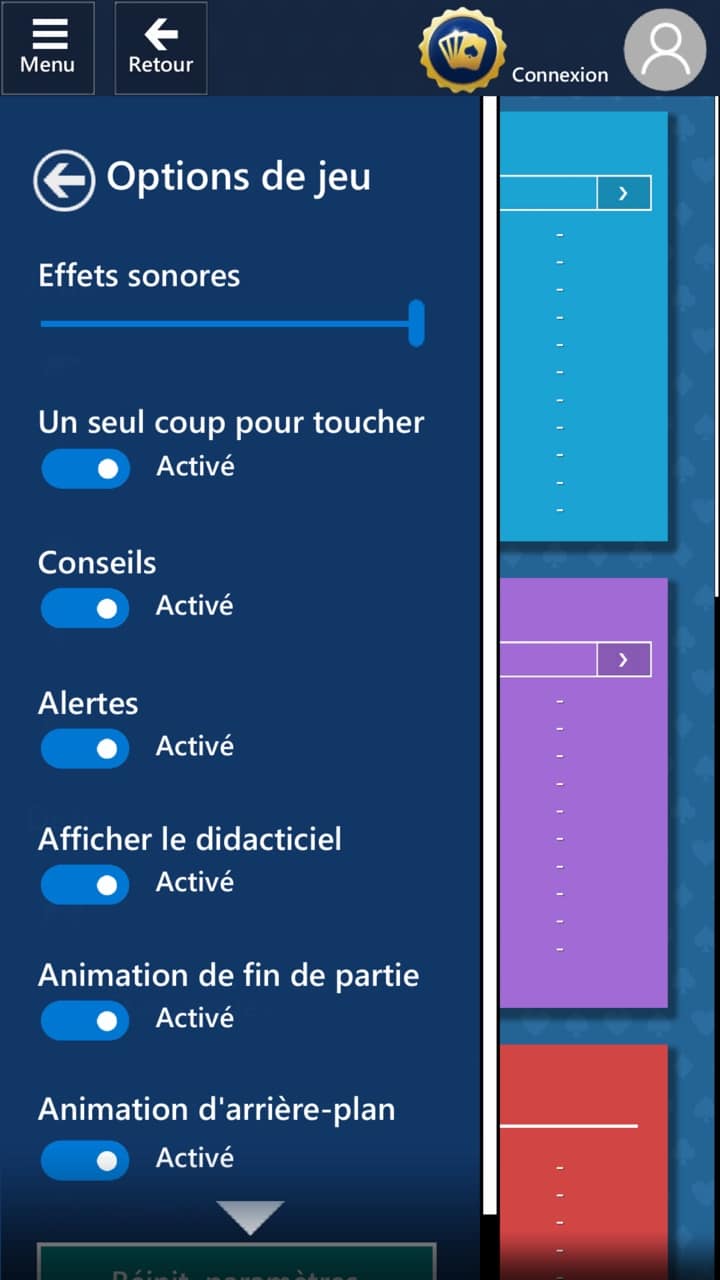The image size is (720, 1280).
Task: Tap the Réinit. paramètres button
Action: (237, 1262)
